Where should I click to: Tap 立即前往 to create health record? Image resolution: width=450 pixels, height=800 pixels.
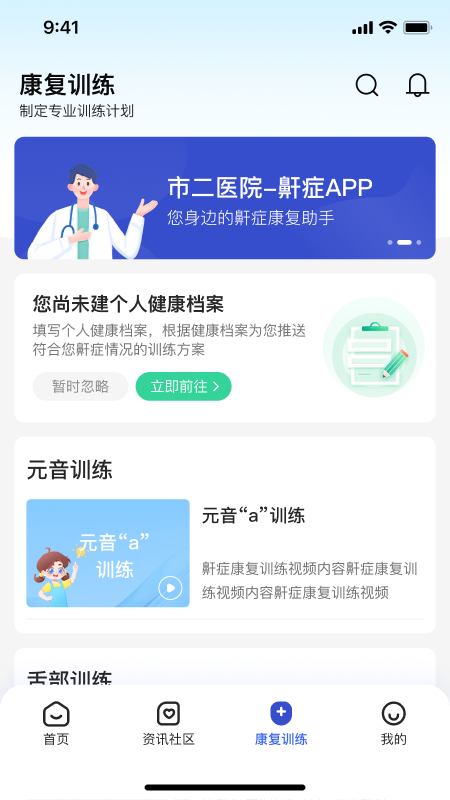coord(184,386)
